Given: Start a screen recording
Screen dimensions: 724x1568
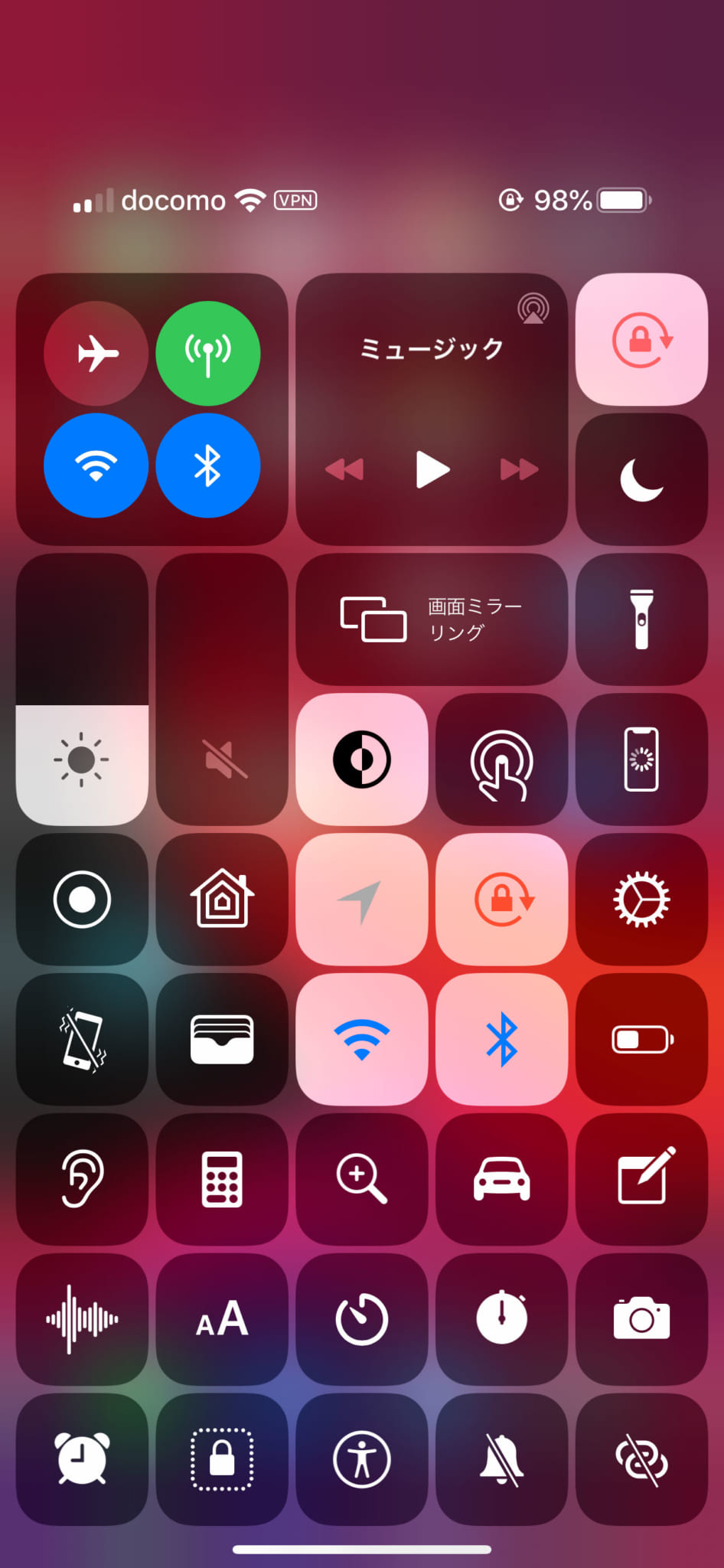Looking at the screenshot, I should [x=81, y=899].
